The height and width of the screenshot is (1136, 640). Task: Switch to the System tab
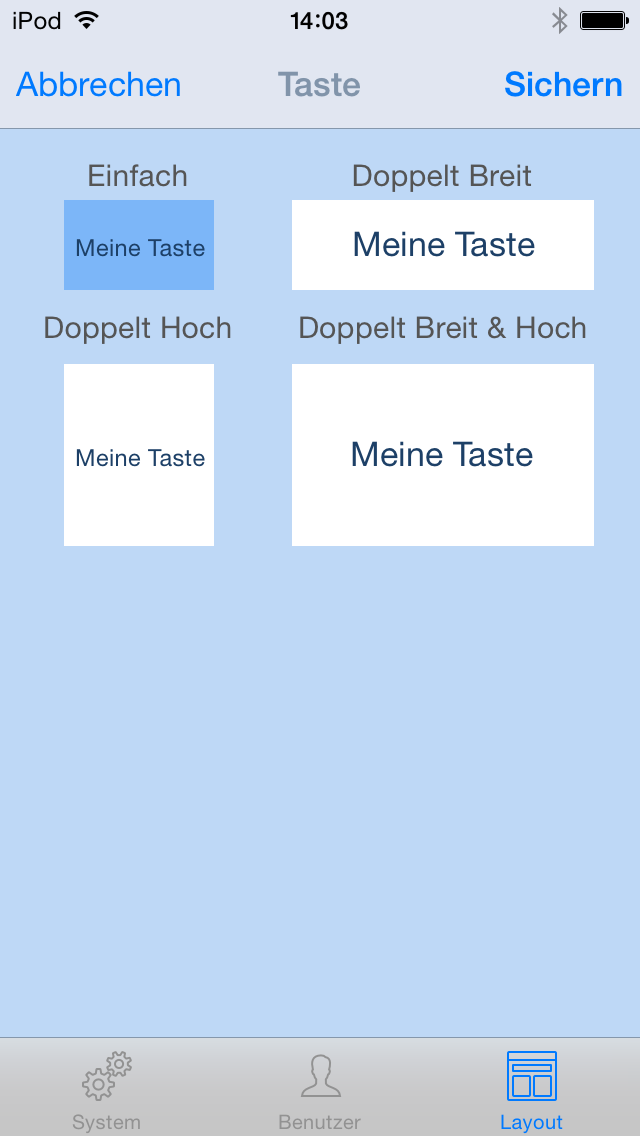(107, 1090)
